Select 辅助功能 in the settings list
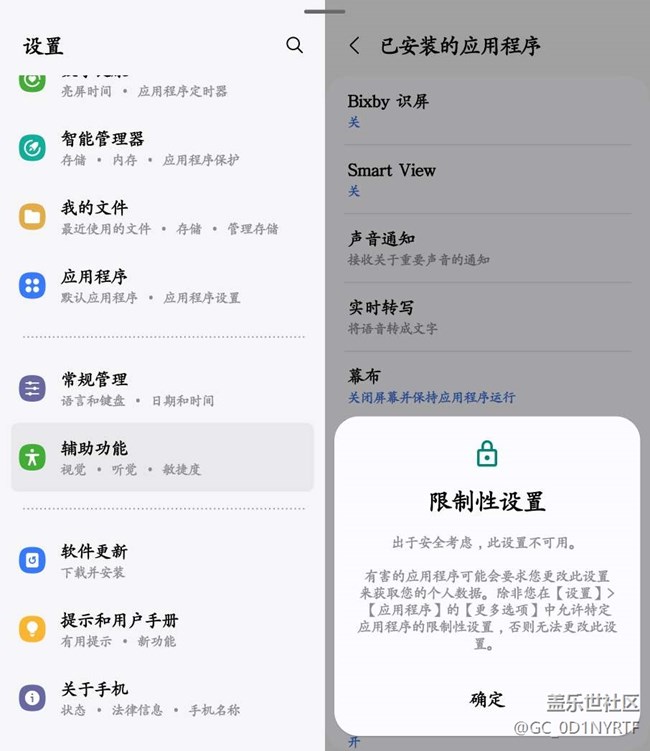Screen dimensions: 650x751 click(x=160, y=457)
